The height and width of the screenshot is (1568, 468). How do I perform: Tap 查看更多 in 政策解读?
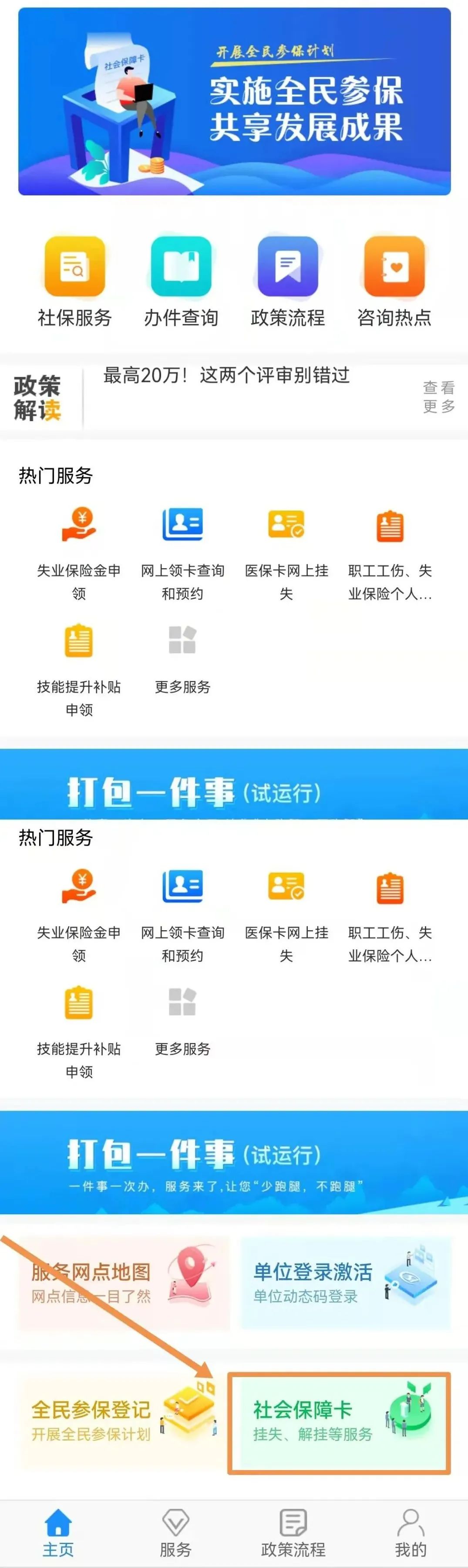click(439, 397)
